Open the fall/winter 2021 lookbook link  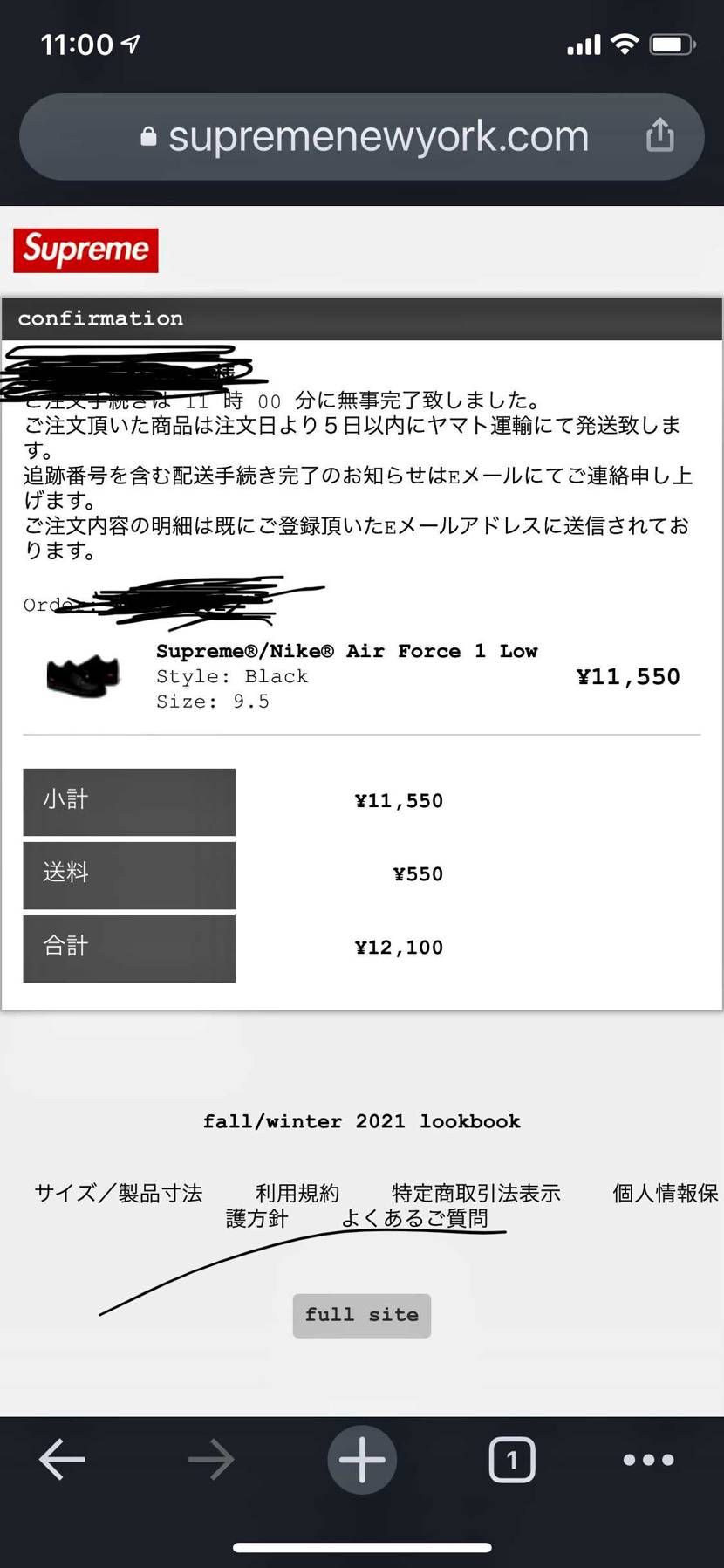[361, 1121]
